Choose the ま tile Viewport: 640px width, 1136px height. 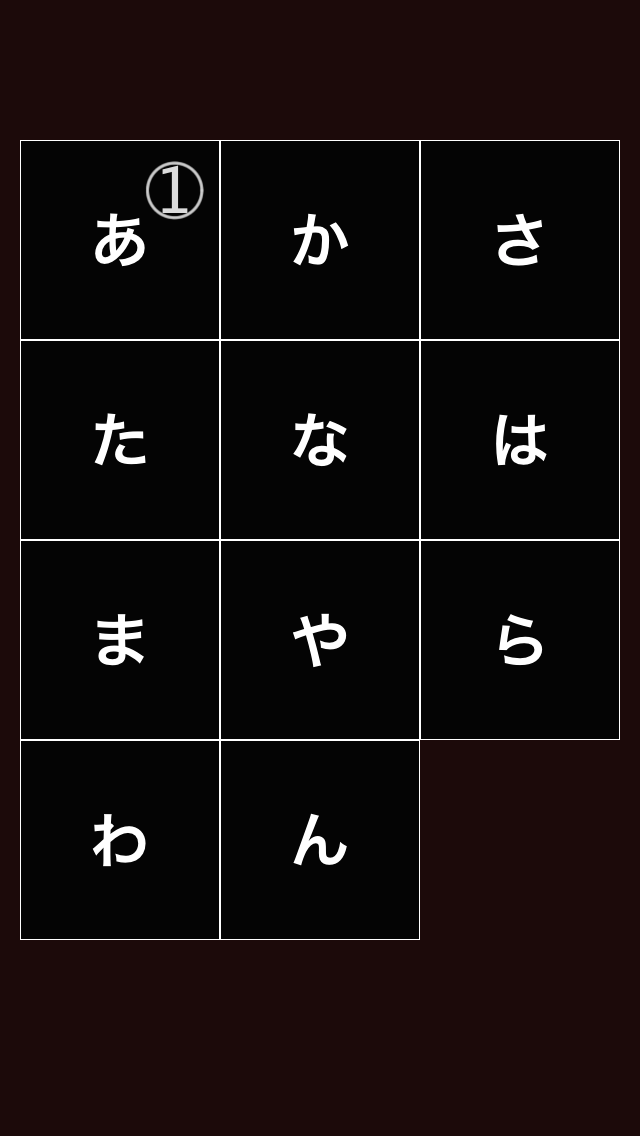120,640
